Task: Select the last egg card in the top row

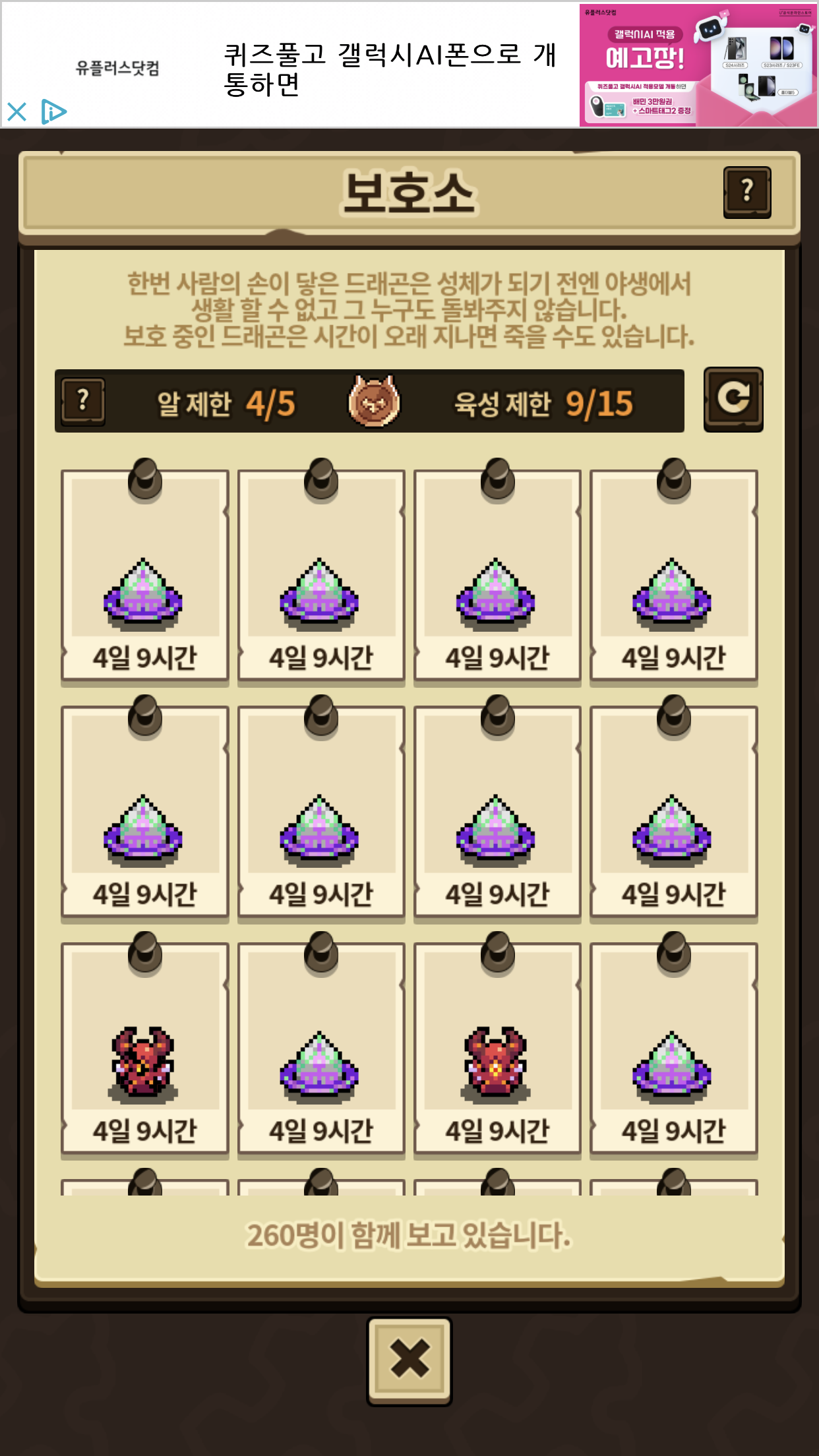Action: [673, 576]
